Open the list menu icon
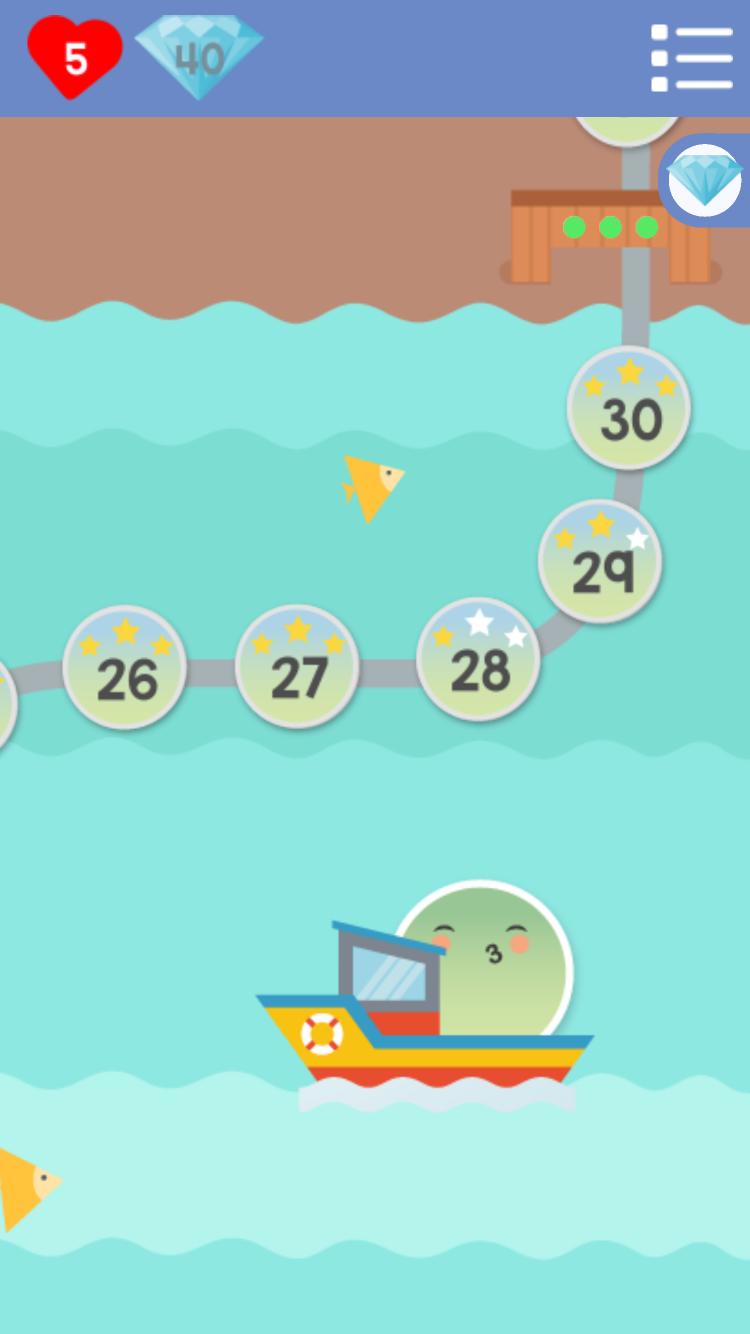This screenshot has height=1334, width=750. coord(692,59)
